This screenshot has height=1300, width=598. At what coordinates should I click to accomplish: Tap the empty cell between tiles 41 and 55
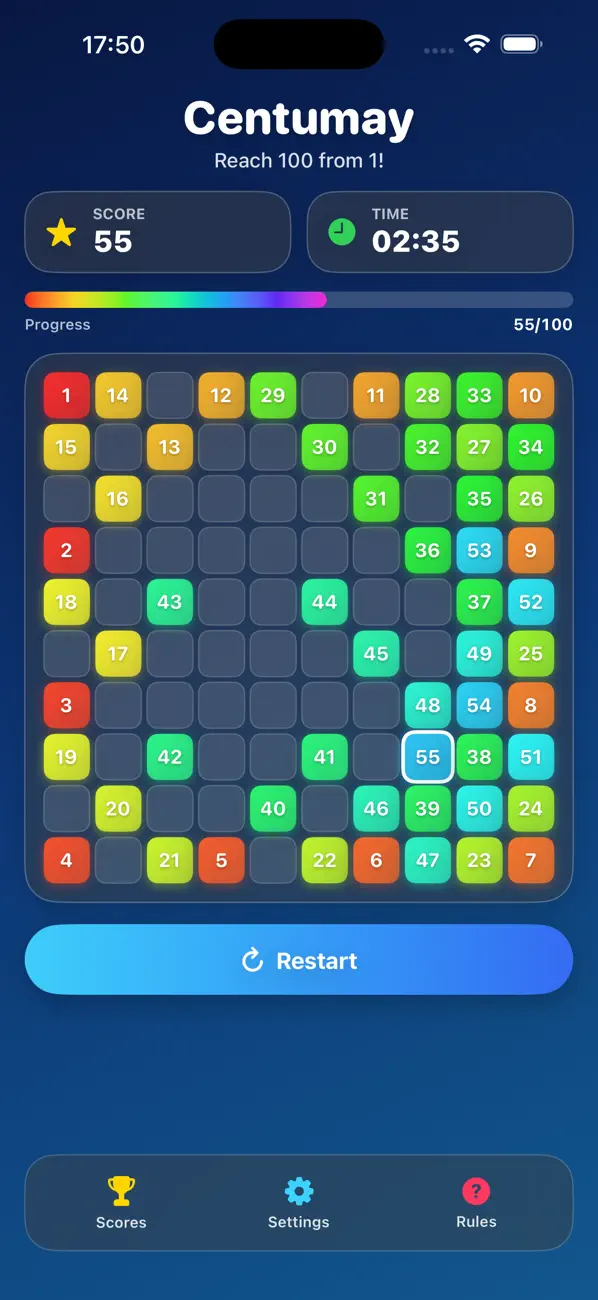(376, 757)
